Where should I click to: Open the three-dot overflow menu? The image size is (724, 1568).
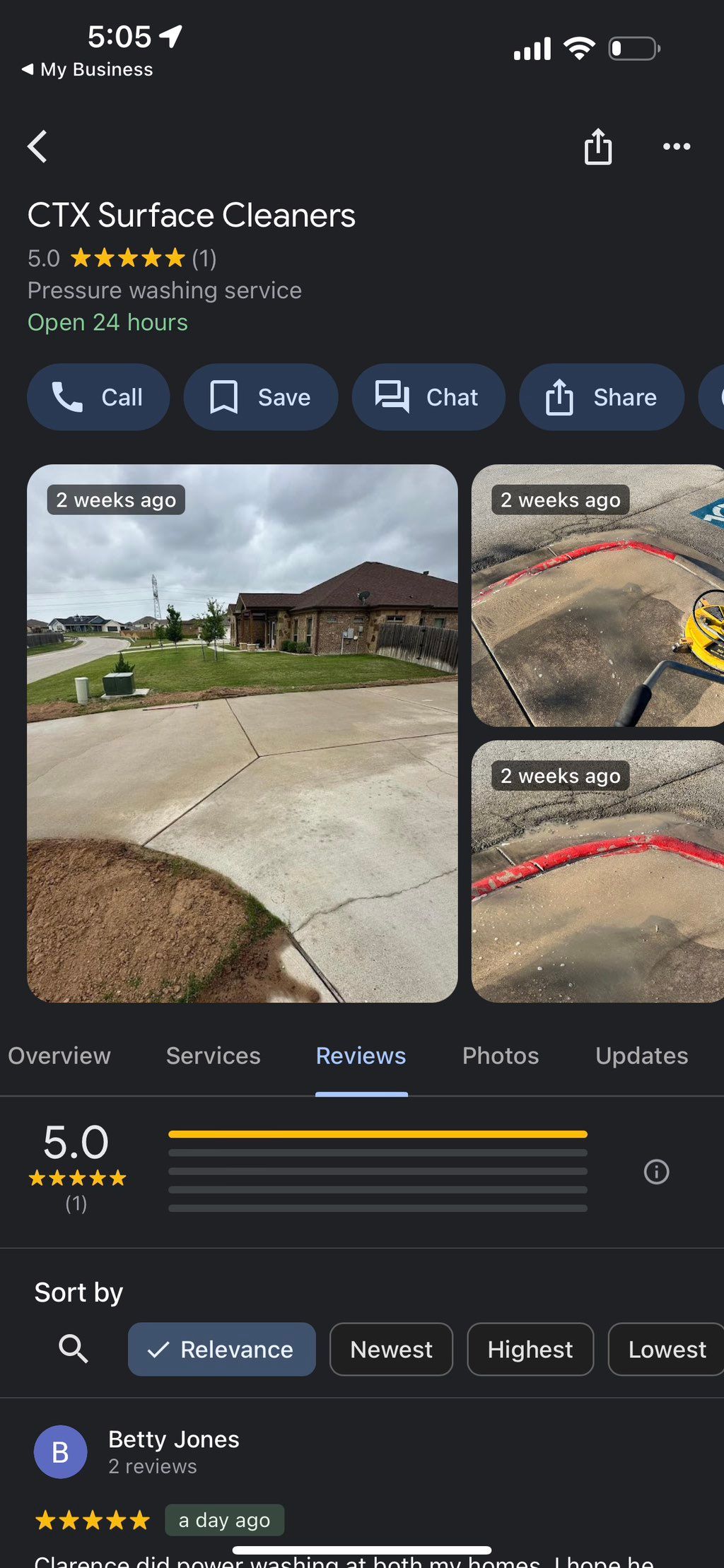pyautogui.click(x=677, y=146)
